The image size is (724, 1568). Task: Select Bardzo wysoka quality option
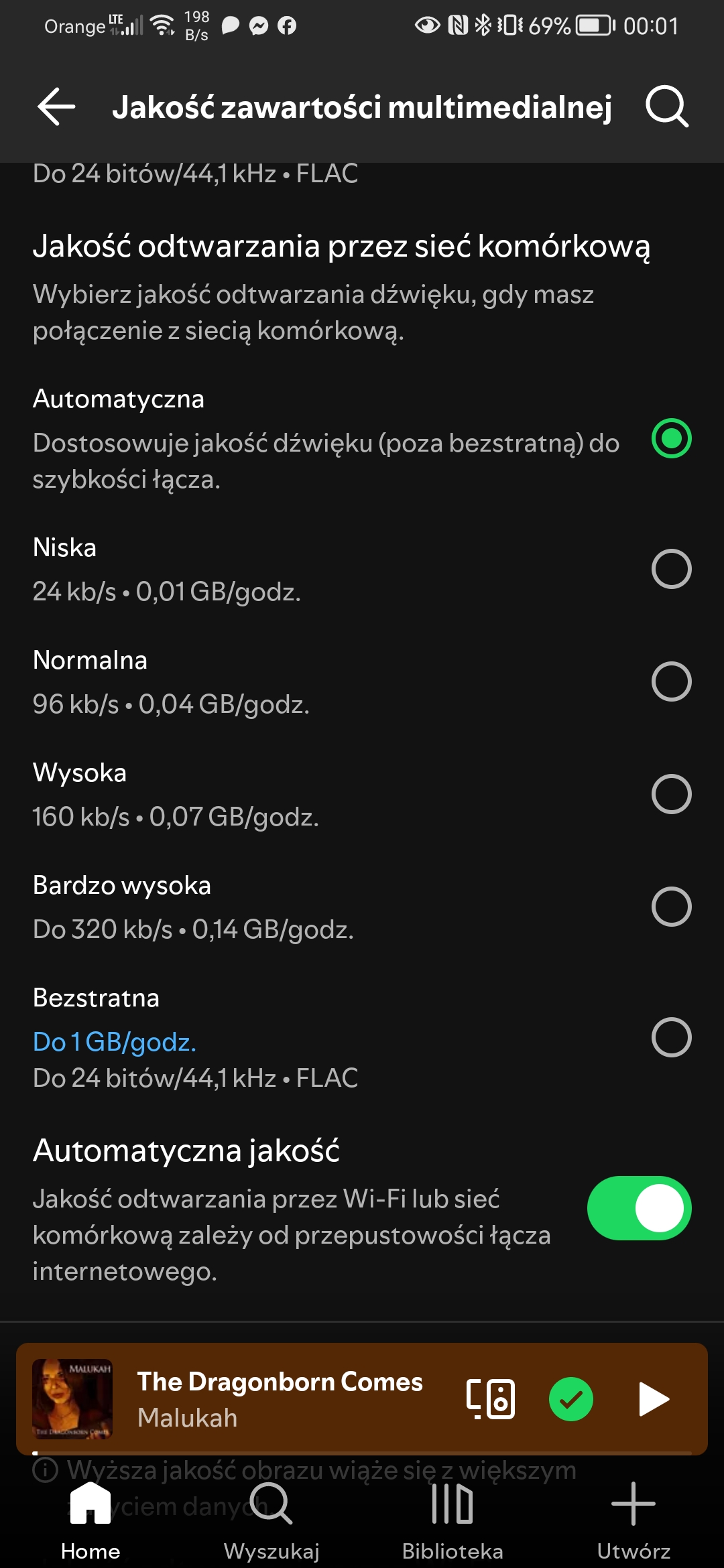pyautogui.click(x=672, y=907)
